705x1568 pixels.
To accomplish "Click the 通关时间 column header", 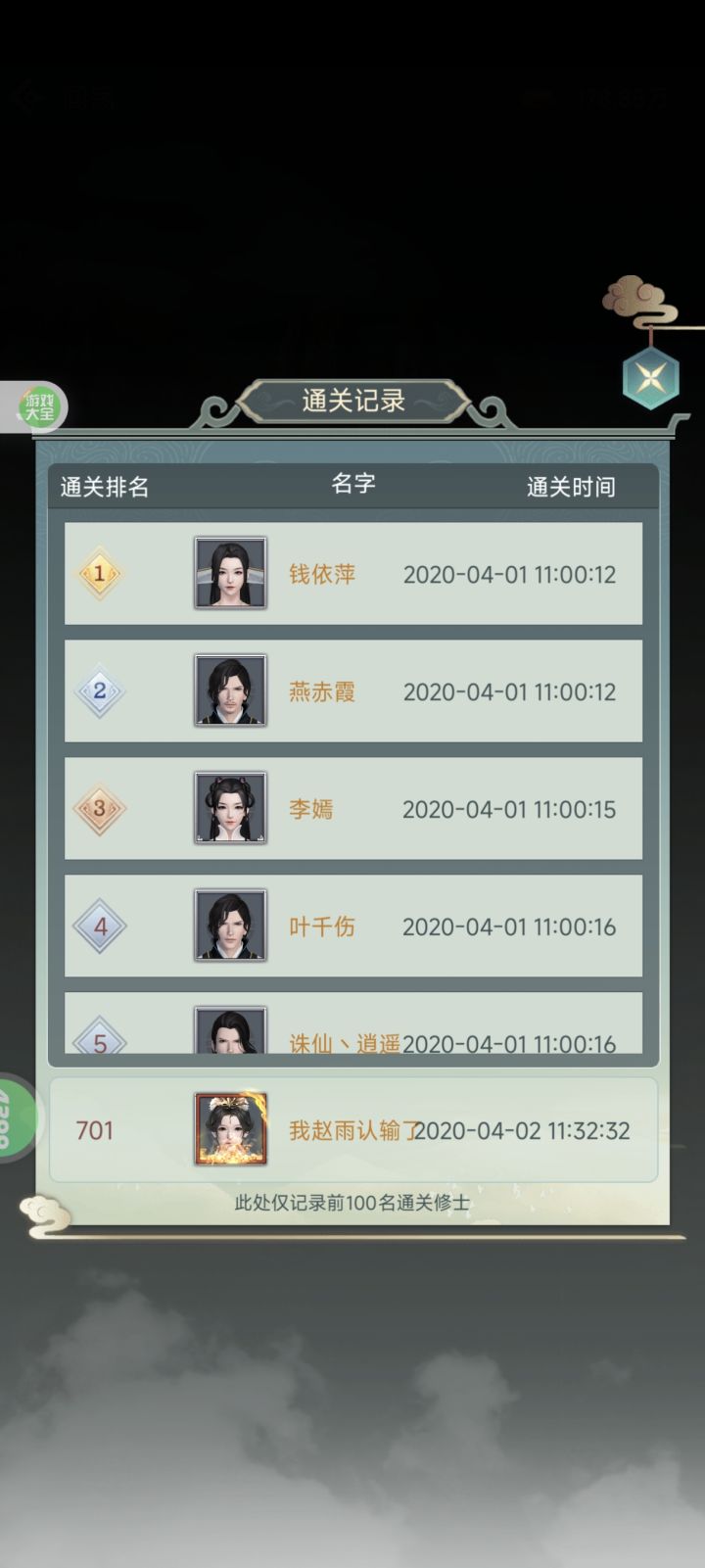I will [571, 487].
